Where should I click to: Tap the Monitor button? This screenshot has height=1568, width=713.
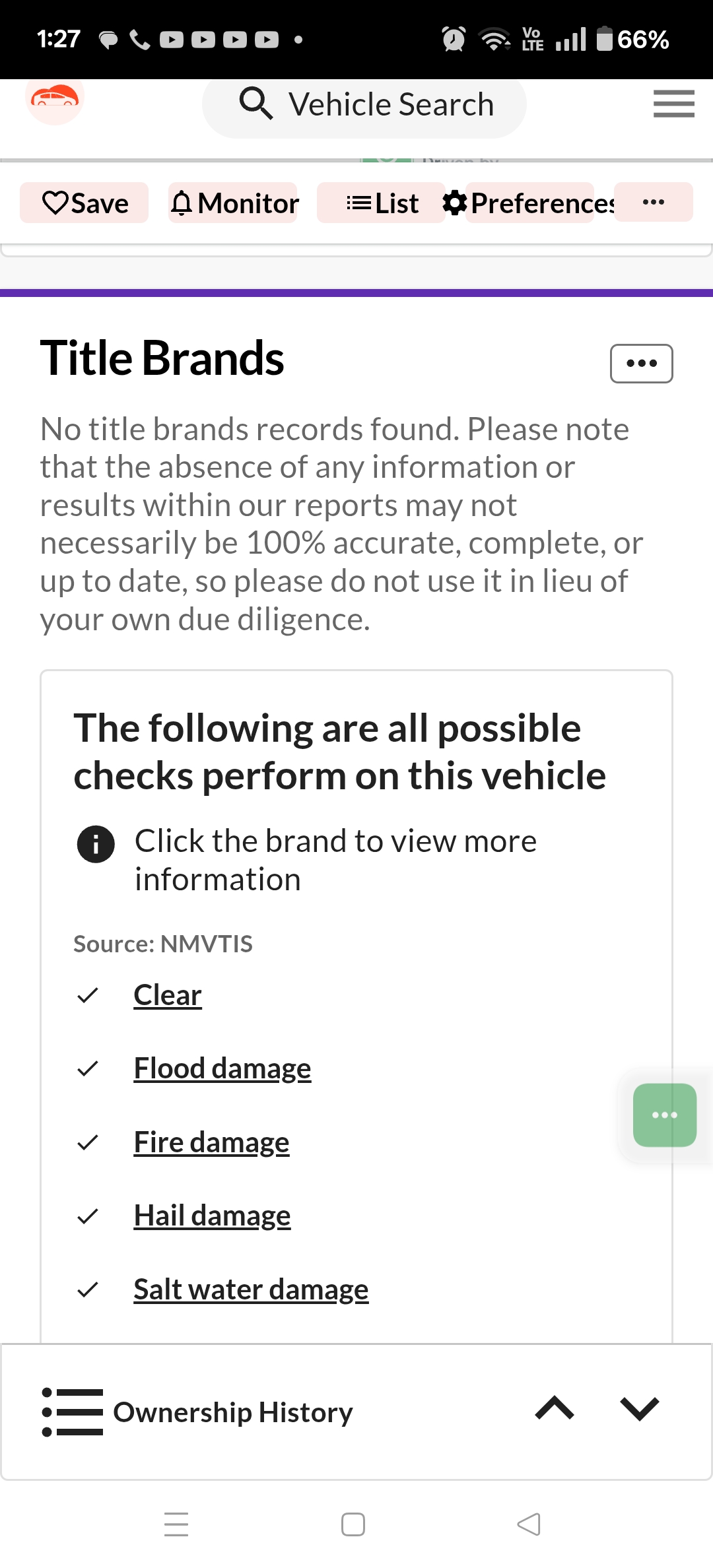233,203
